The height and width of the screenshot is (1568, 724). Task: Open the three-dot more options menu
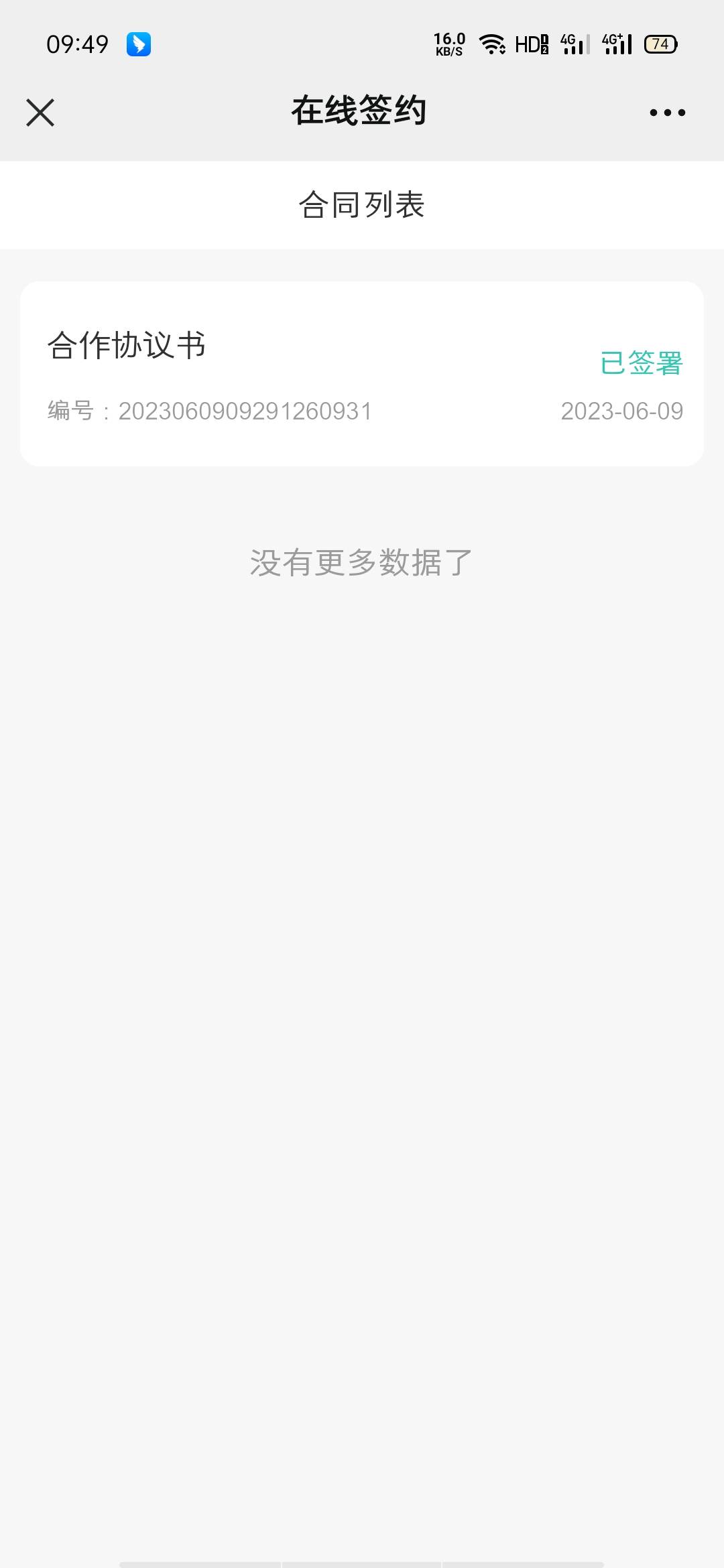[x=667, y=113]
